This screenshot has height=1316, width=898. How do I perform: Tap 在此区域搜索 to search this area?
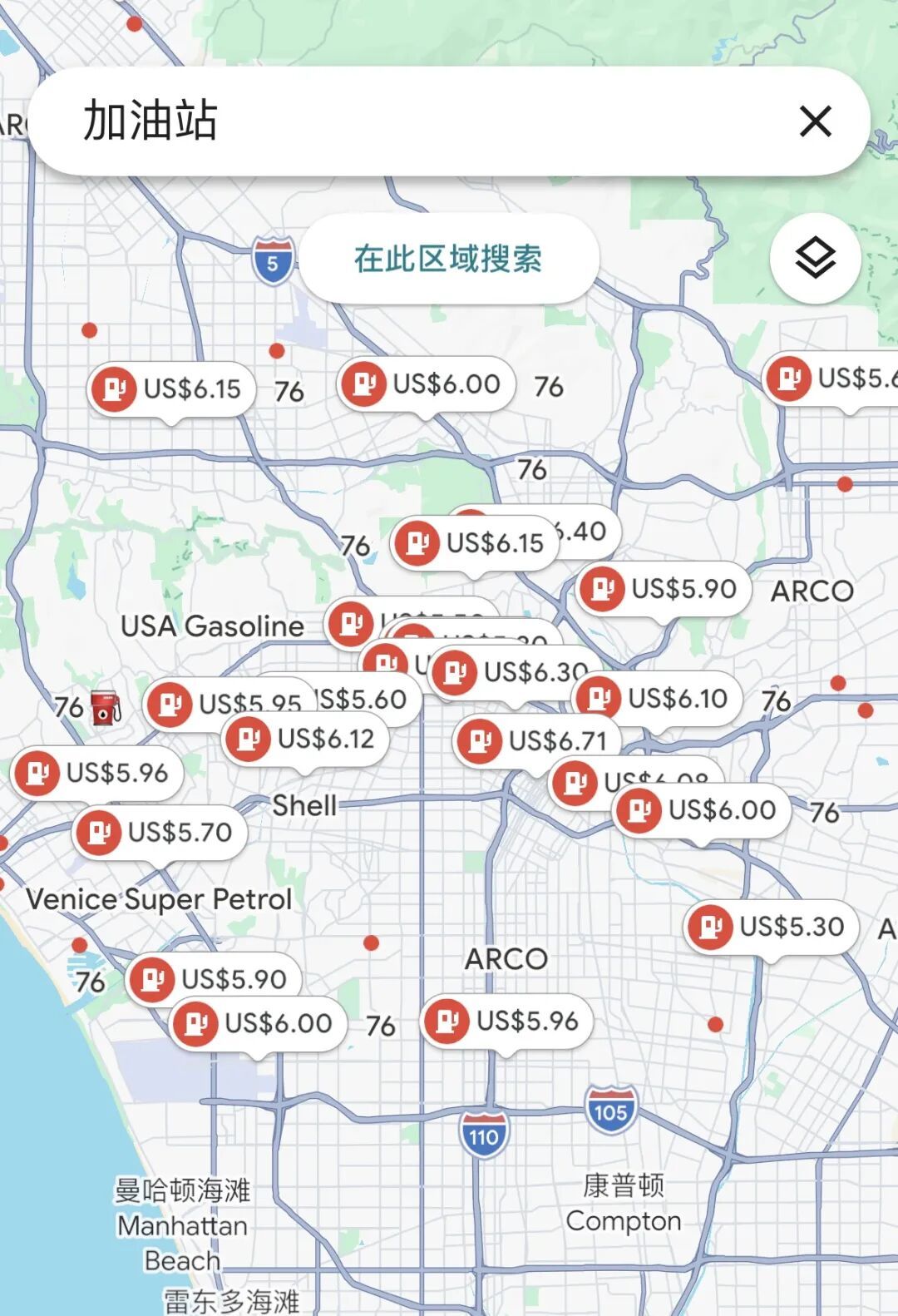[448, 259]
